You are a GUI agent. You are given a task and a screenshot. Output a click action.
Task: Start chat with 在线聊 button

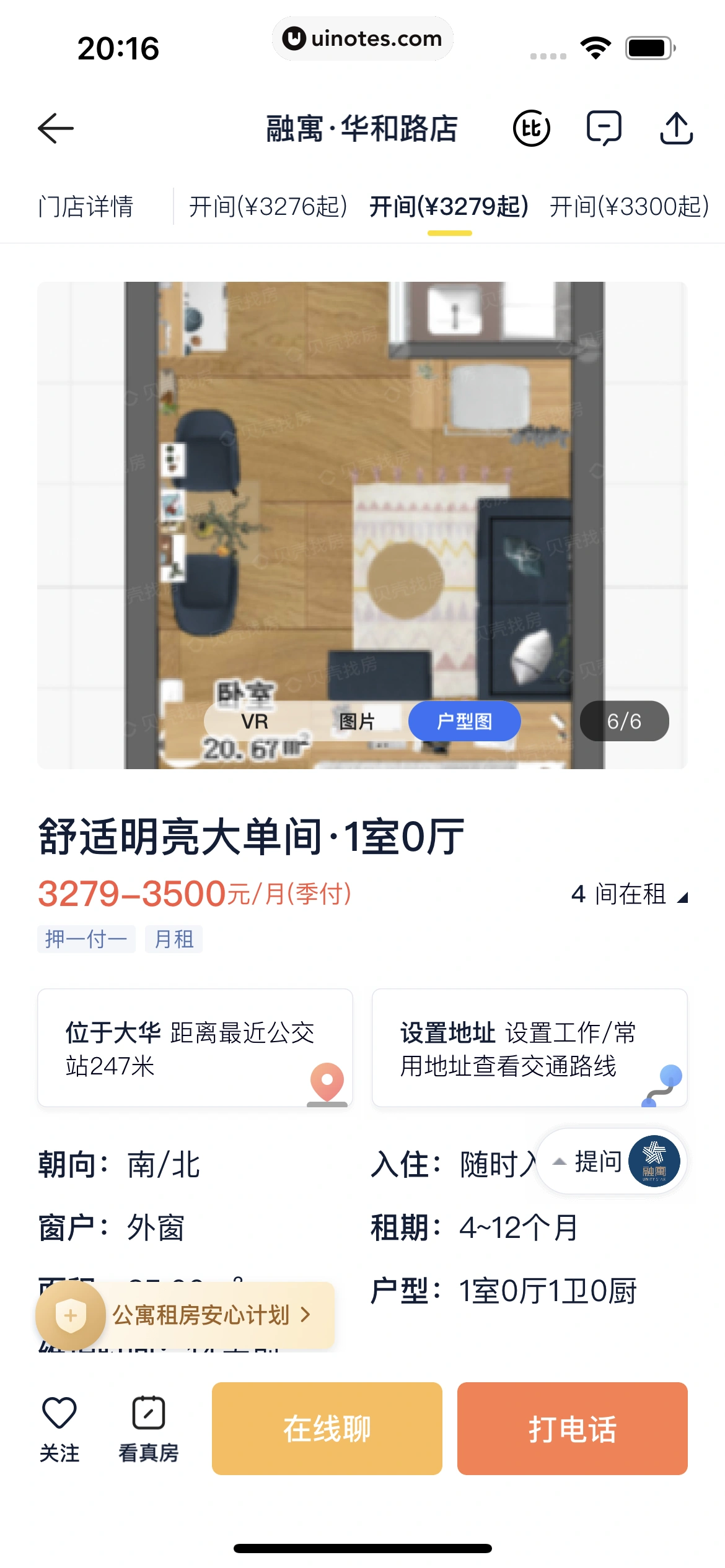tap(327, 1429)
